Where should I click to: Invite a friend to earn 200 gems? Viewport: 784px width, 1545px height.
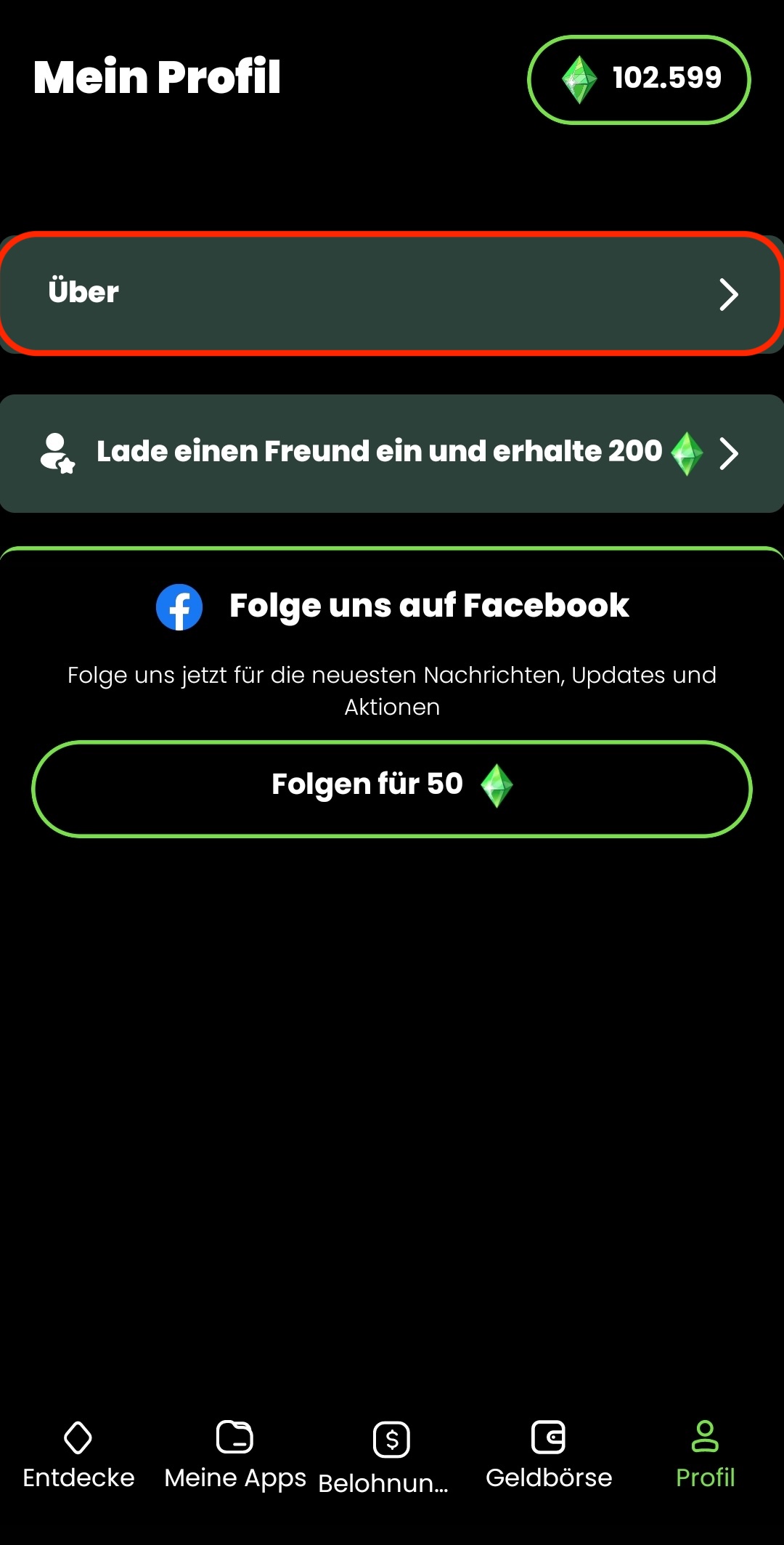point(392,453)
